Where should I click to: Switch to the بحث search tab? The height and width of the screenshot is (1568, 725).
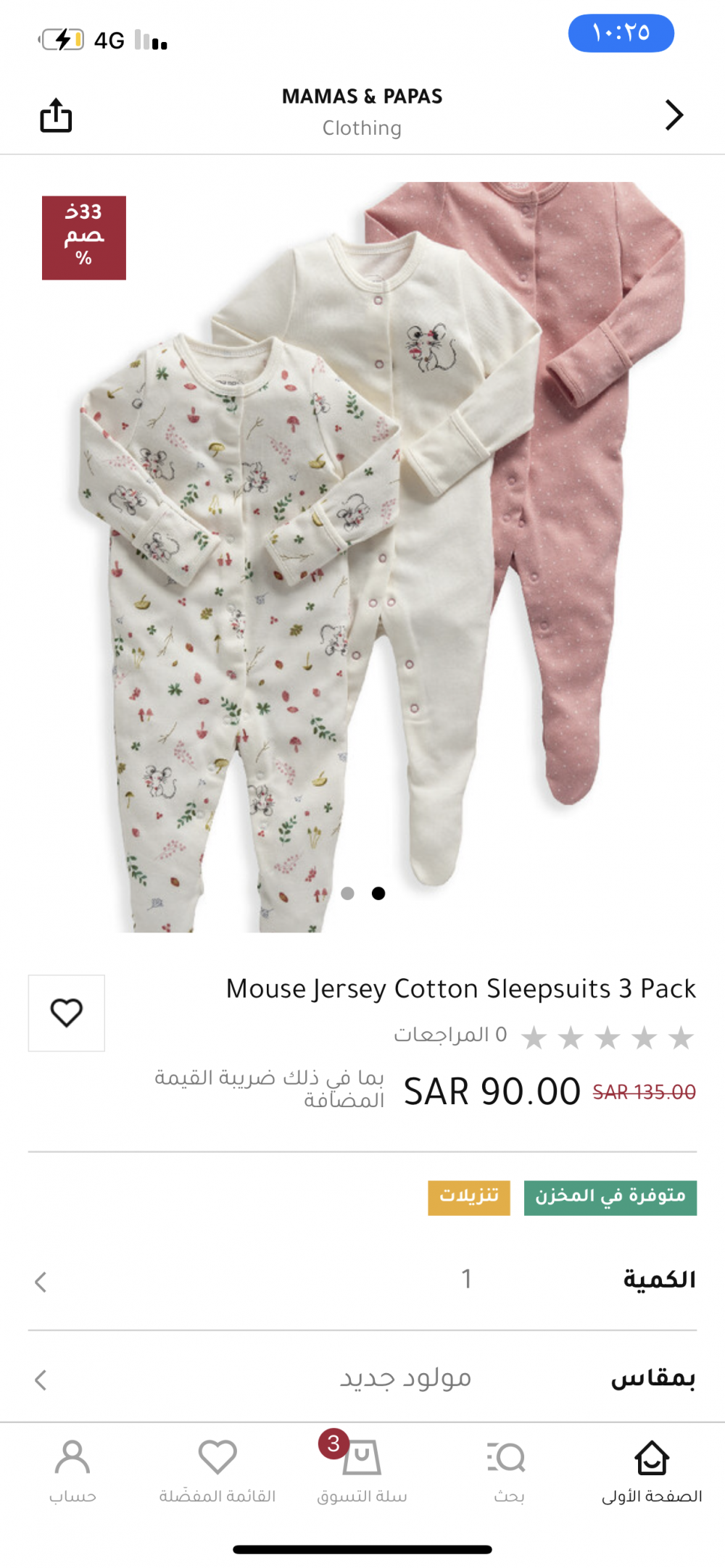click(x=508, y=1471)
